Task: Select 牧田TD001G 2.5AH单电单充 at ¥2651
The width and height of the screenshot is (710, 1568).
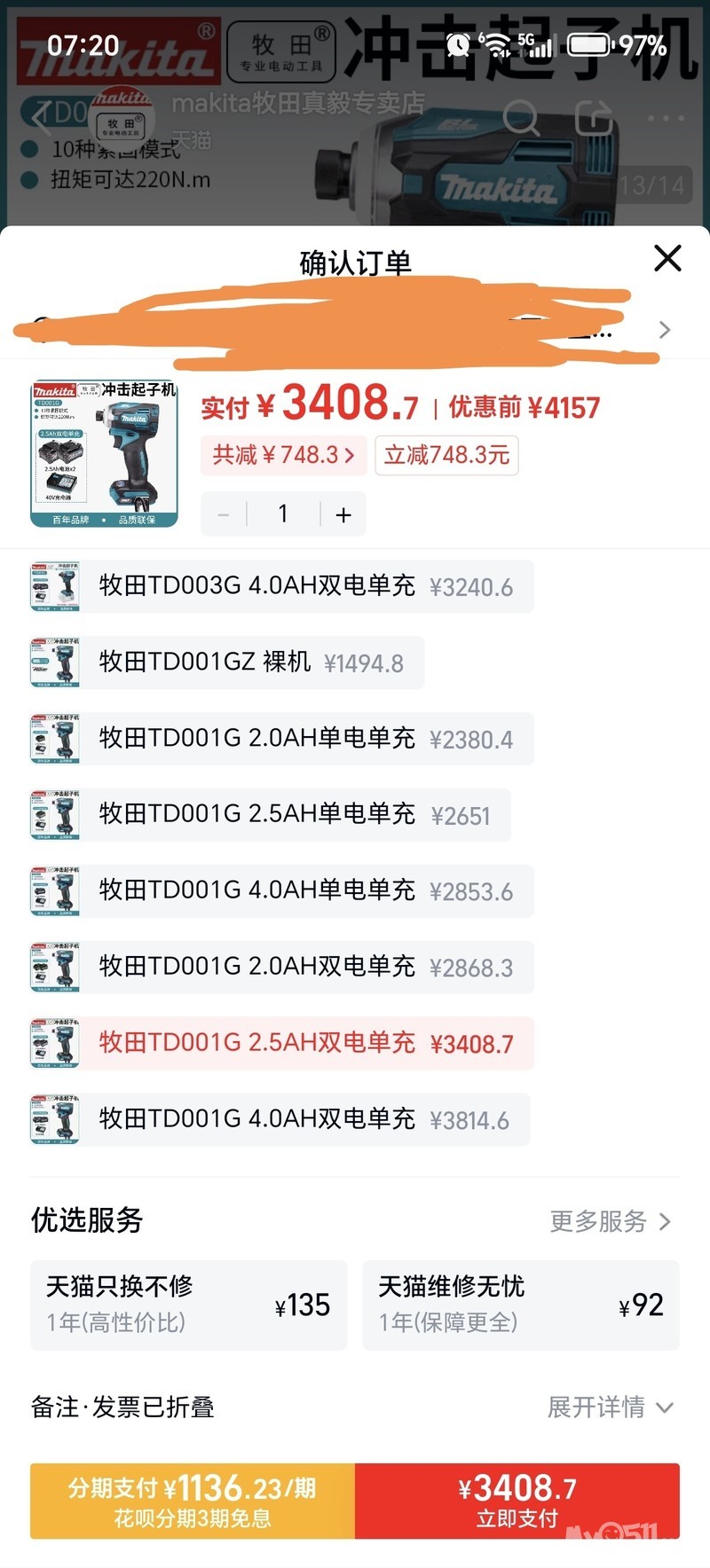Action: [271, 815]
